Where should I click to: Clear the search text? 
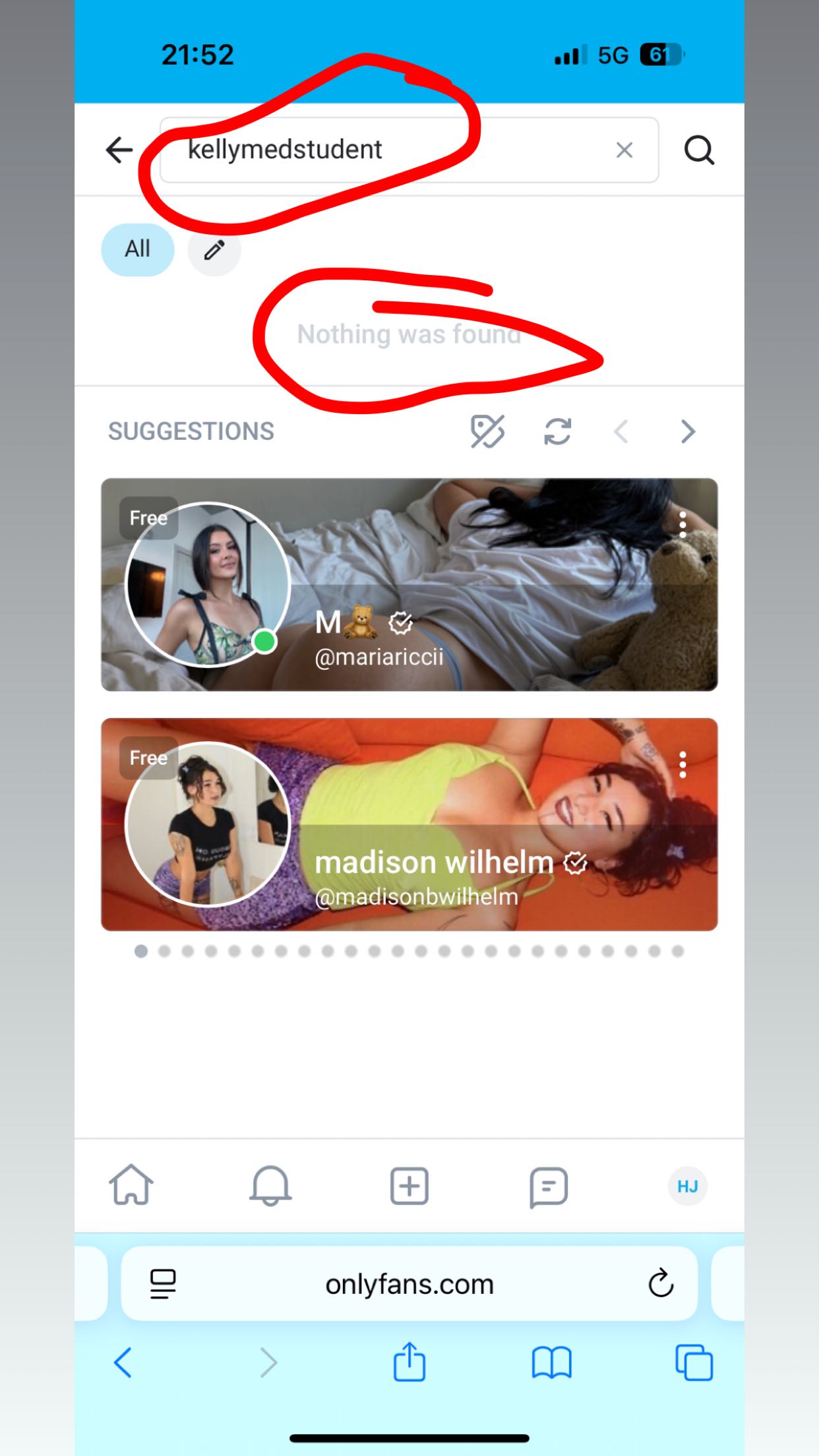[x=624, y=150]
